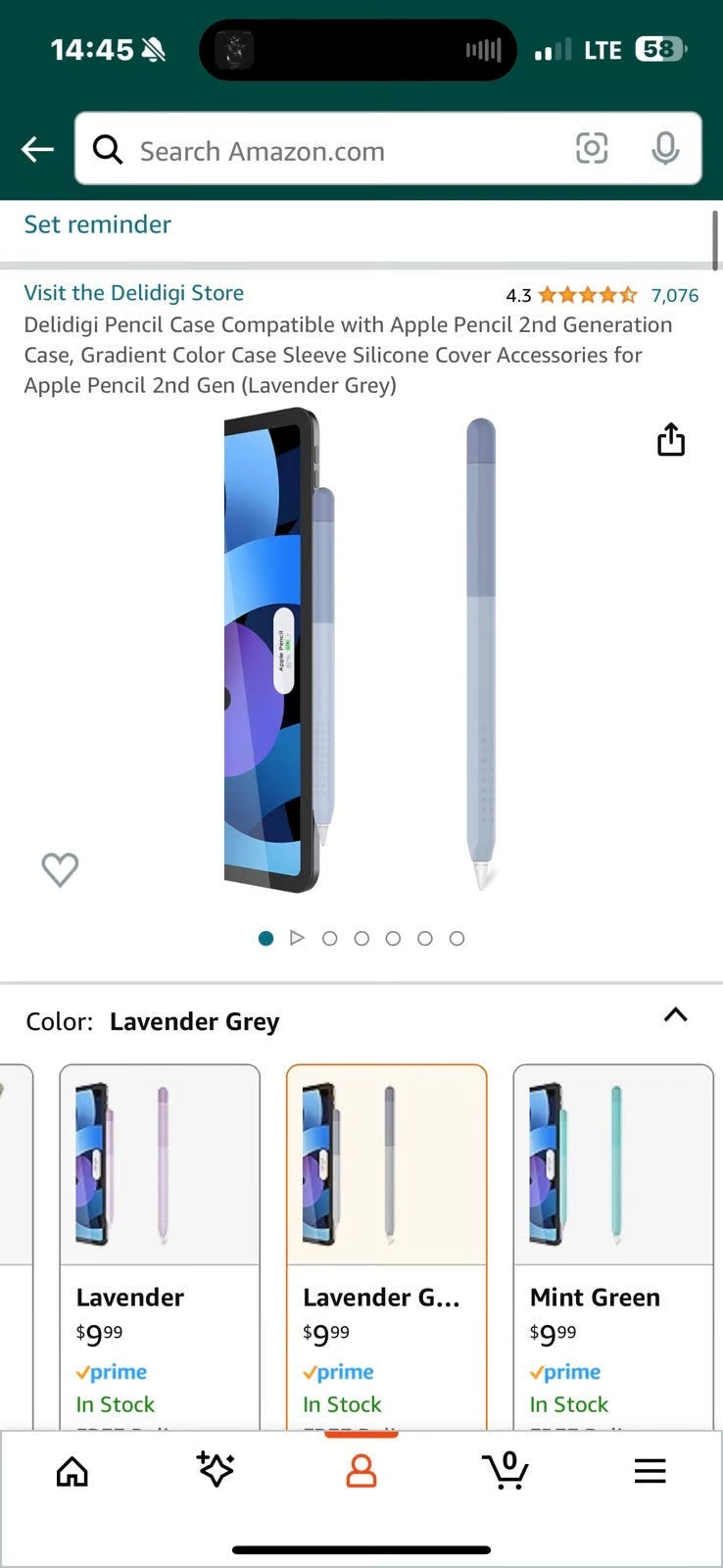
Task: Tap the Set reminder link
Action: click(97, 224)
